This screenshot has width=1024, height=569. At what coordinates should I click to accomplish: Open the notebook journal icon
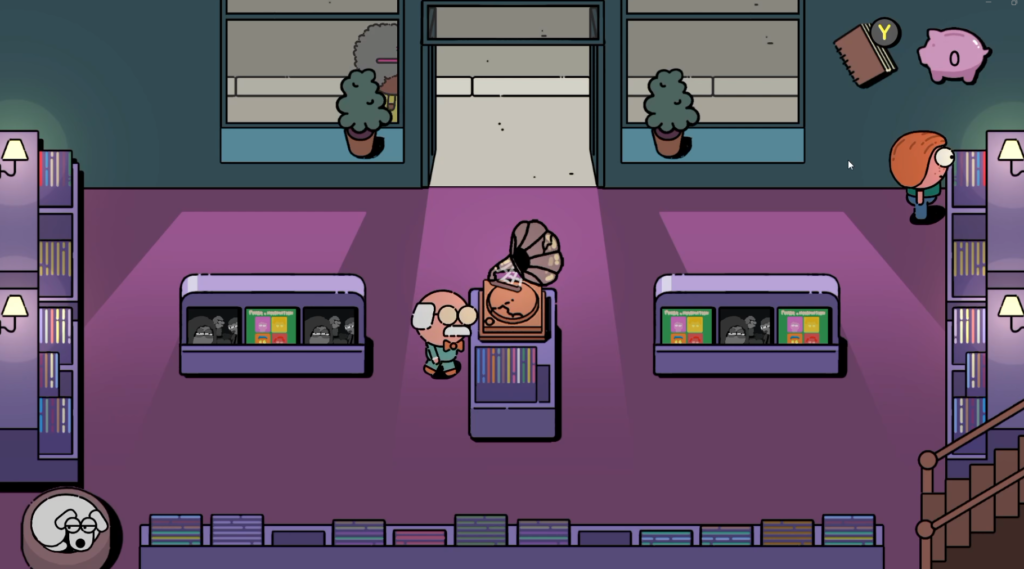pyautogui.click(x=865, y=54)
